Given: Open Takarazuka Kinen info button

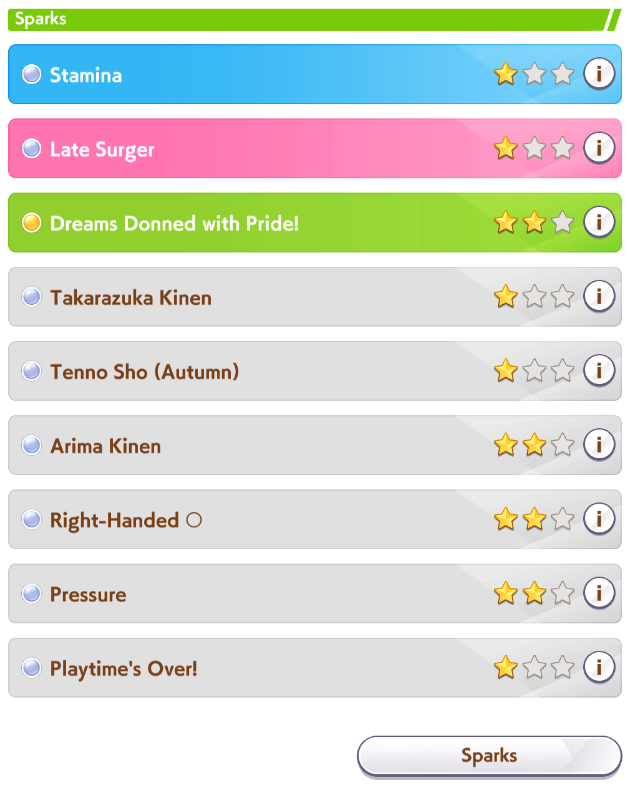Looking at the screenshot, I should point(599,296).
